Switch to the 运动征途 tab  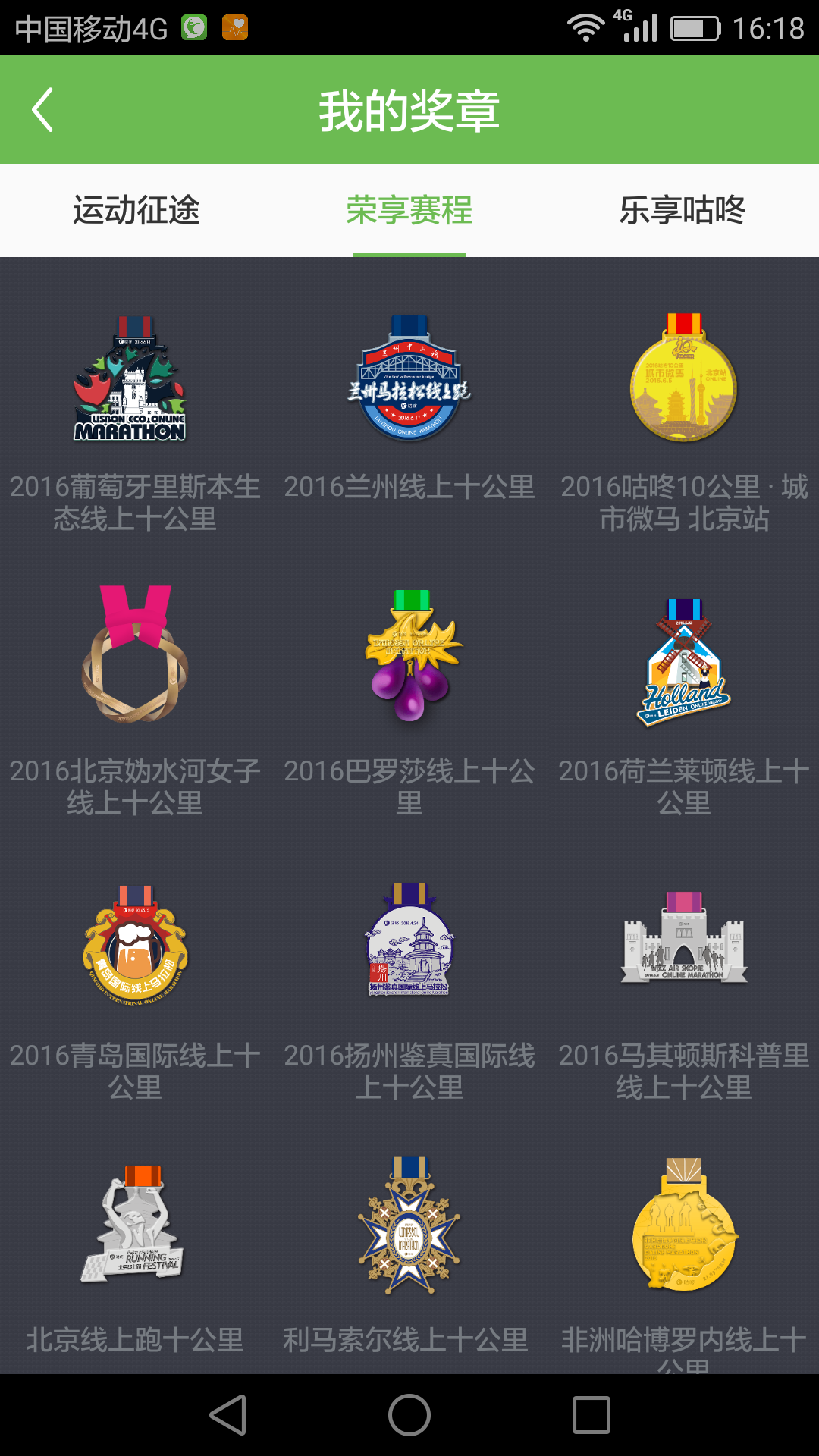(136, 210)
